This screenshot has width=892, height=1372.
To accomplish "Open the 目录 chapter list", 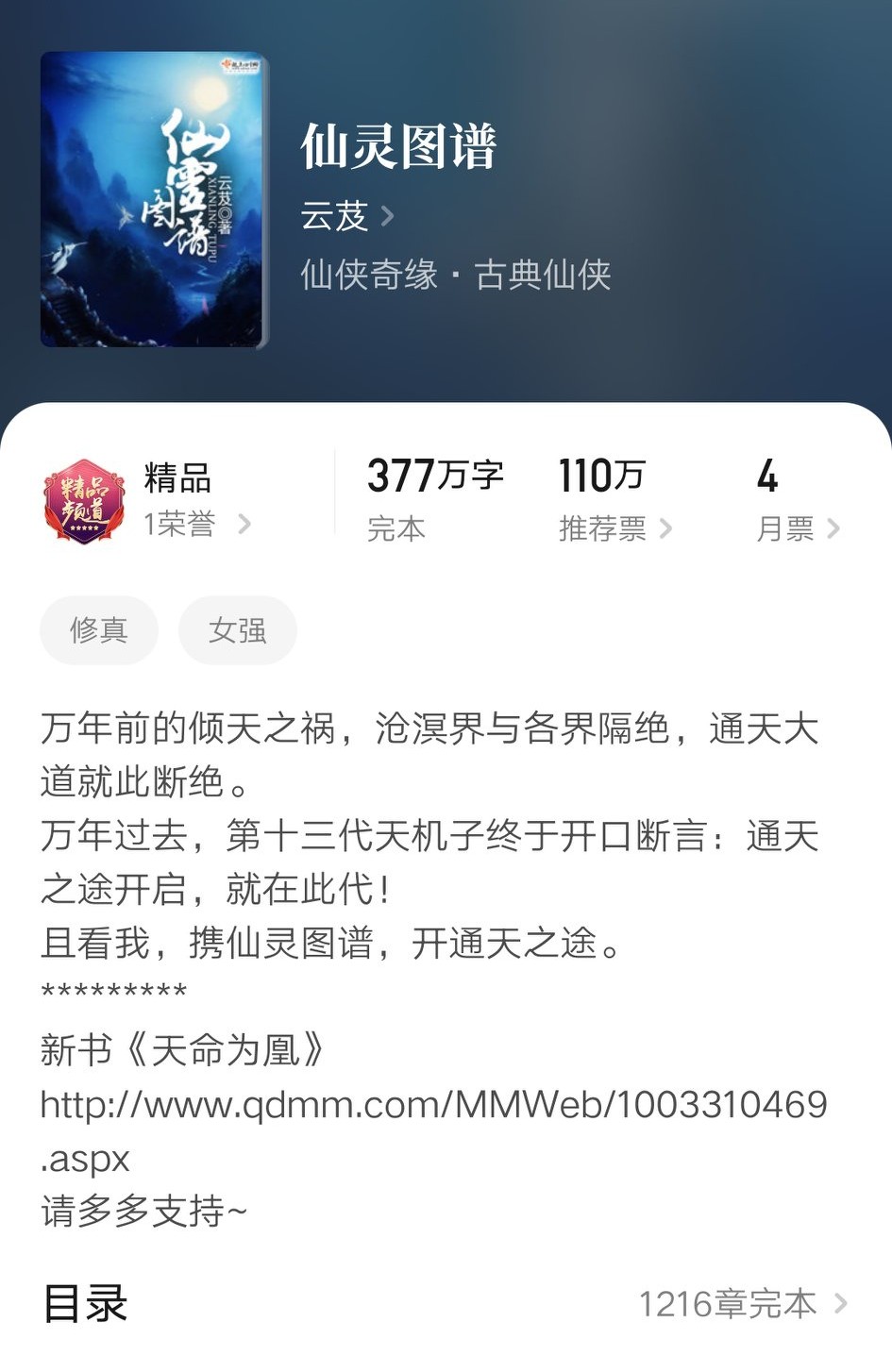I will (x=83, y=1305).
